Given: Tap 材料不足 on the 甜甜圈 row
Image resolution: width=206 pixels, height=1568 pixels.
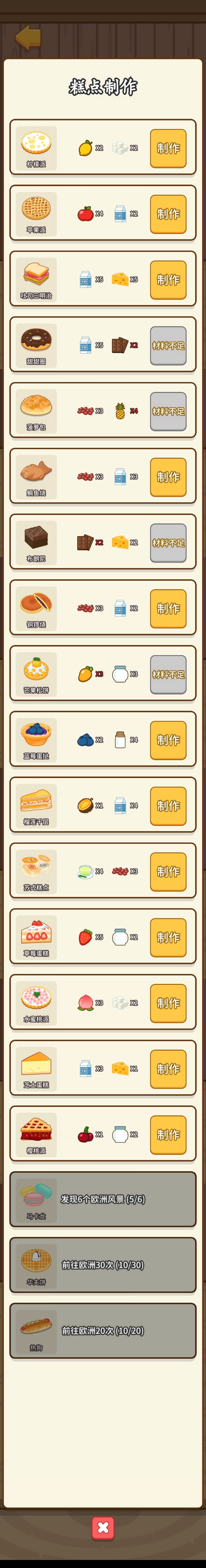Looking at the screenshot, I should pos(168,345).
